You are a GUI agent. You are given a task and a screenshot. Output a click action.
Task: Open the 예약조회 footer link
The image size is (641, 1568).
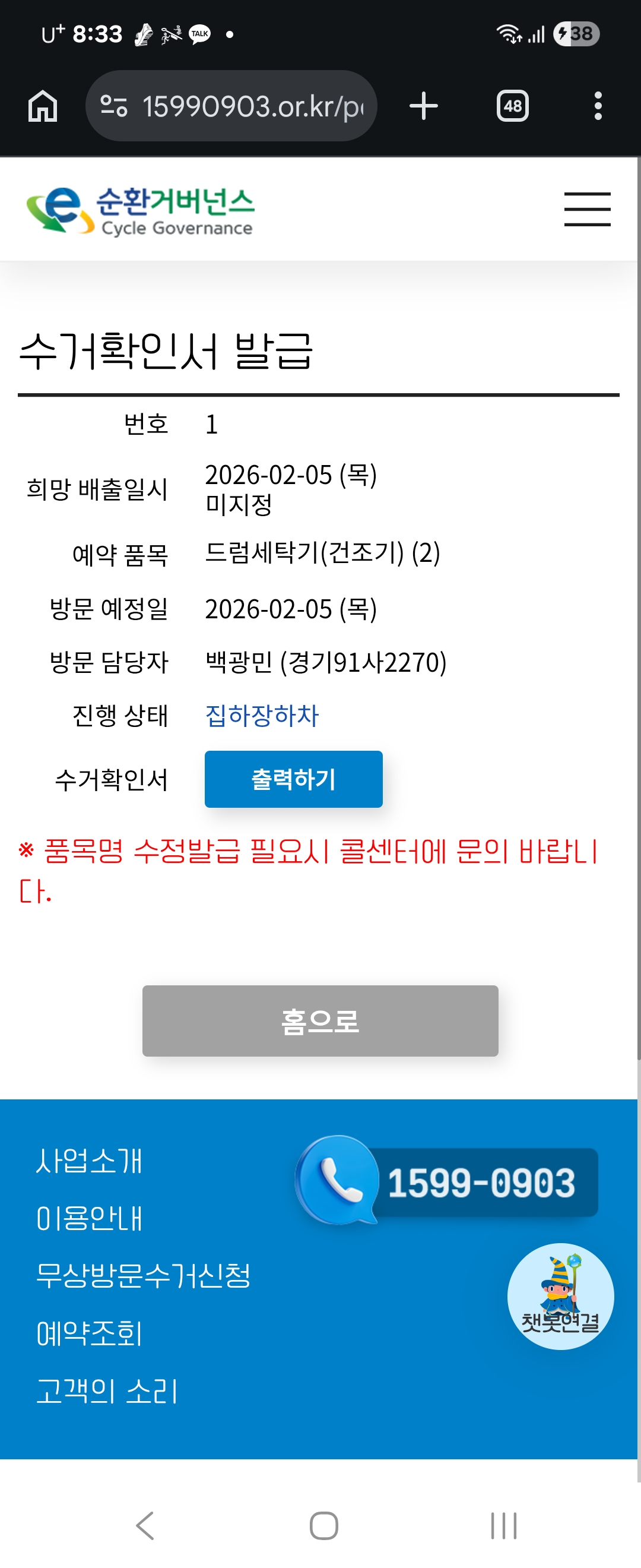tap(89, 1333)
